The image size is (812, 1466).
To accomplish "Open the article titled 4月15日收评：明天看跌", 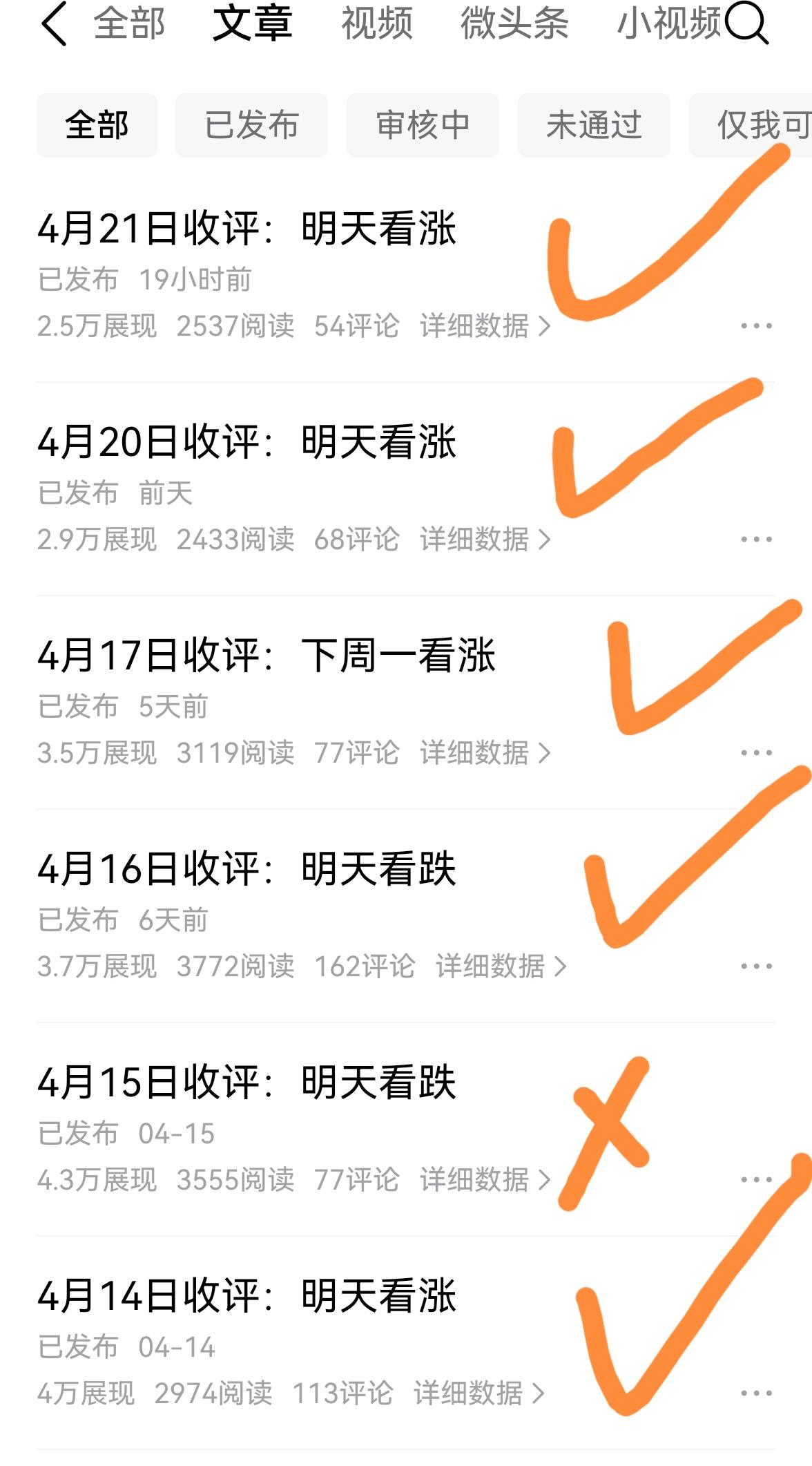I will point(249,1085).
